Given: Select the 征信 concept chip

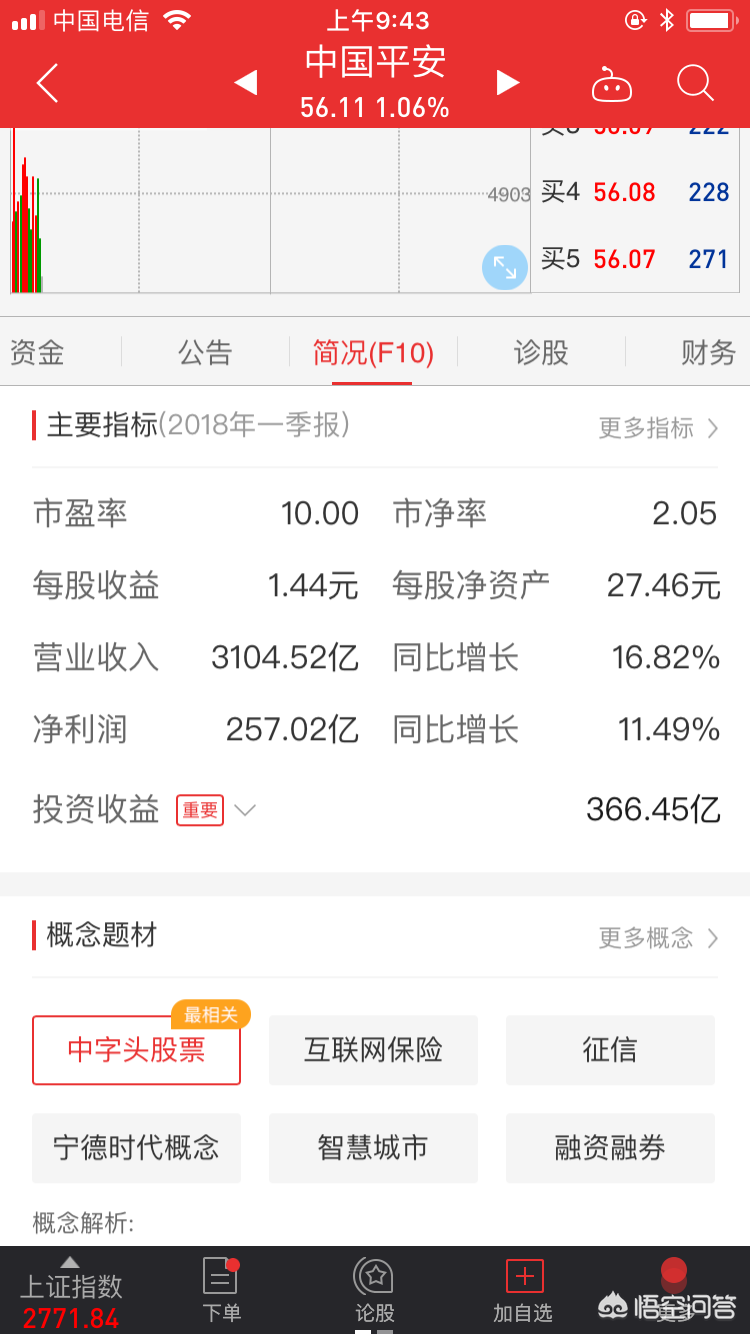Looking at the screenshot, I should point(610,1050).
